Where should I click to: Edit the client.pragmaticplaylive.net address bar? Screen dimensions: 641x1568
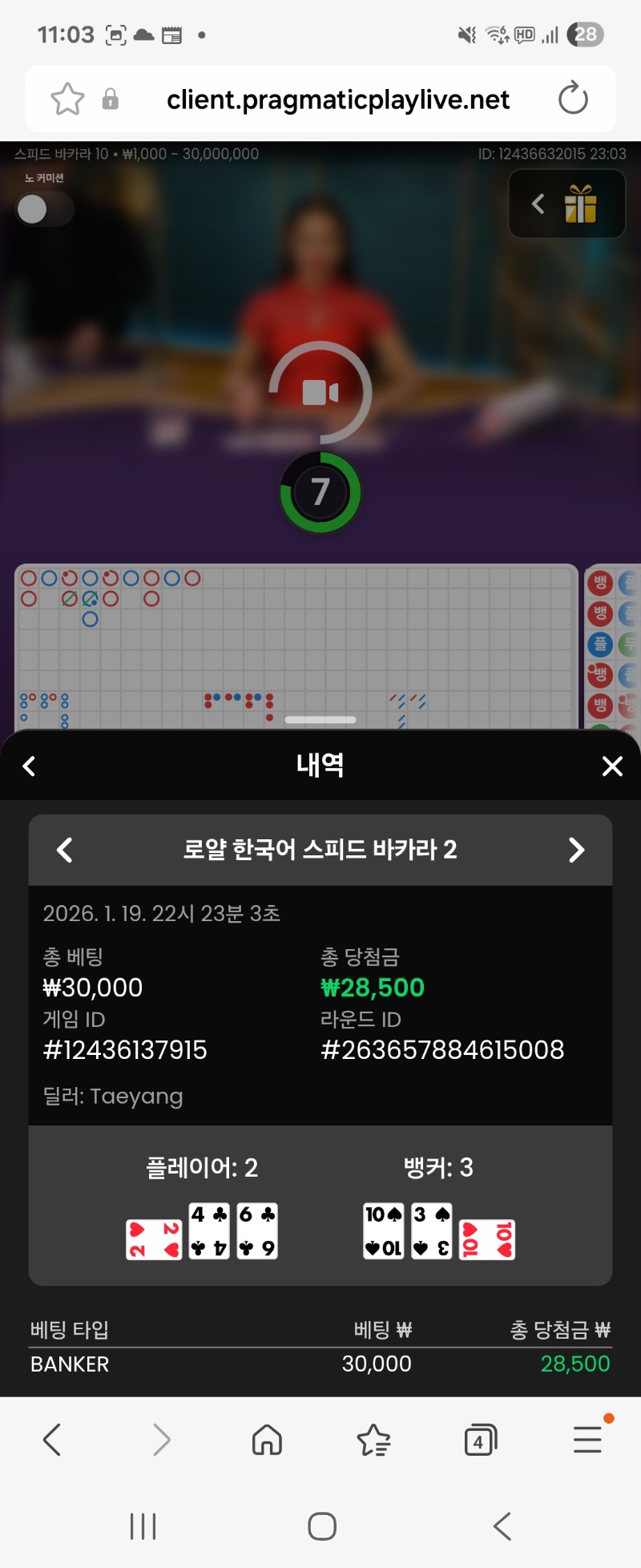tap(337, 99)
